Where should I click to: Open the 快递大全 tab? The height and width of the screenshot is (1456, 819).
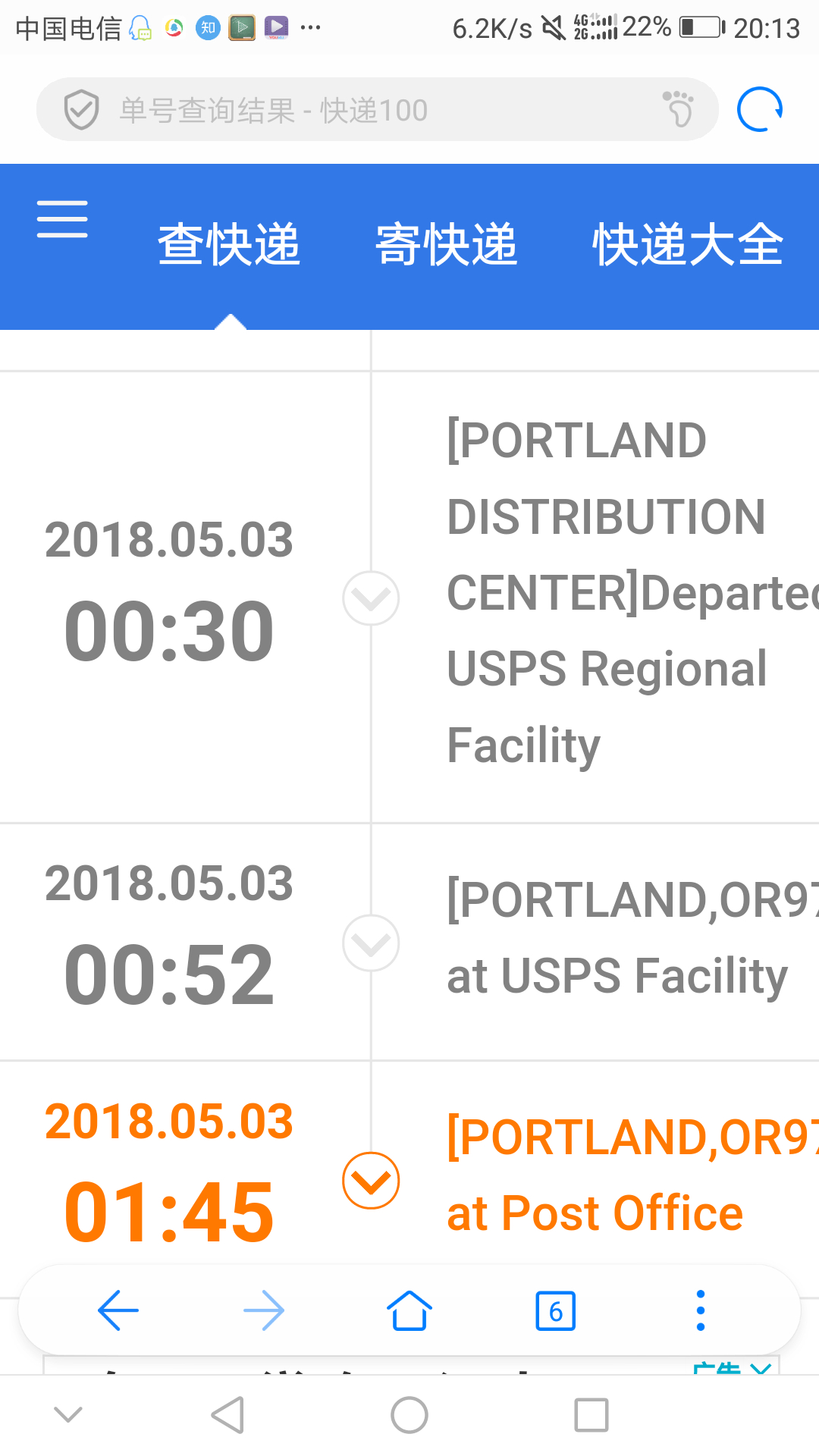(x=687, y=245)
